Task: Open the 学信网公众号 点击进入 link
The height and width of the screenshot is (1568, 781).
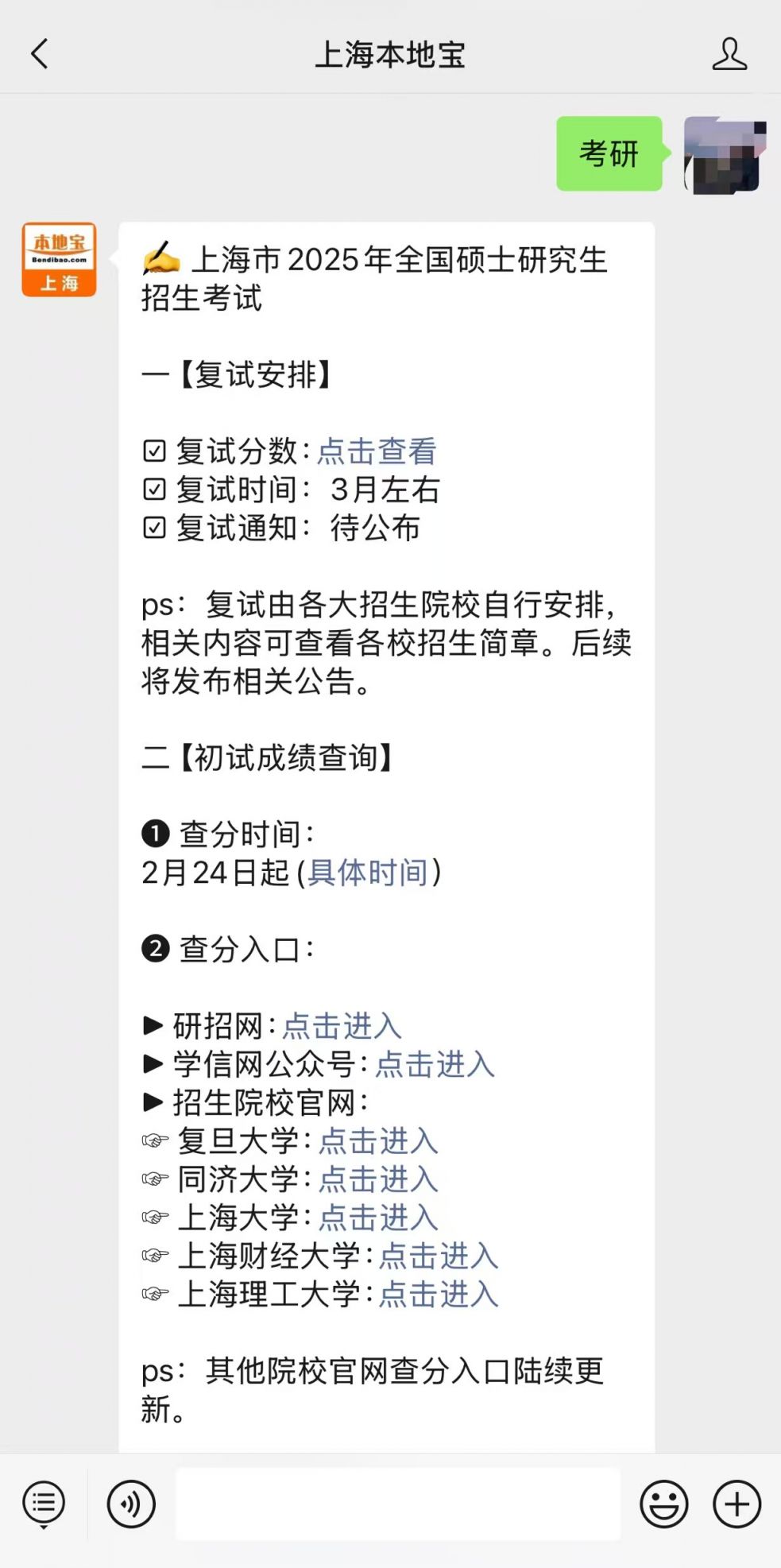Action: [435, 1063]
